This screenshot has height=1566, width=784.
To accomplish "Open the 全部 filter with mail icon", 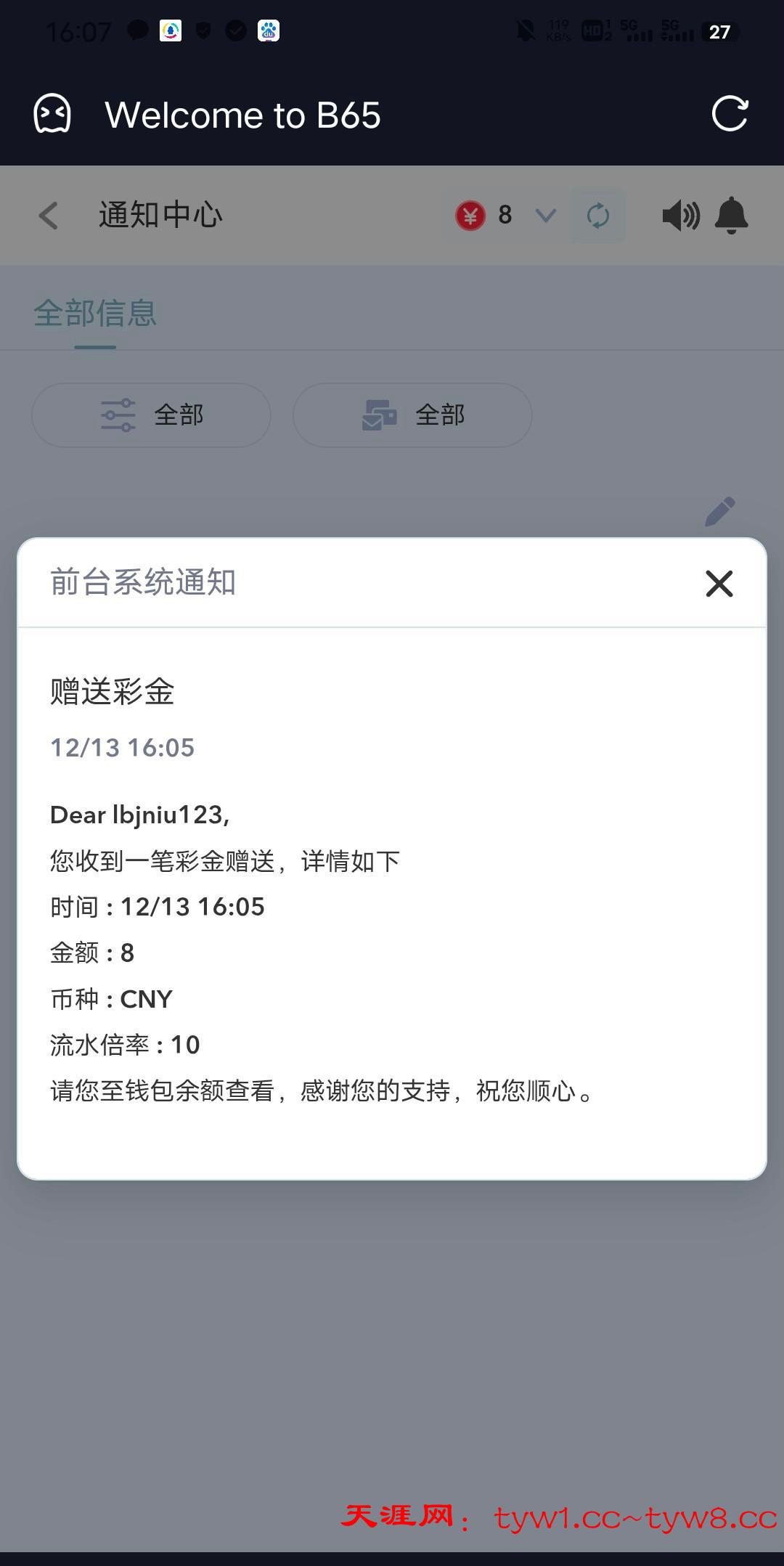I will click(x=412, y=415).
